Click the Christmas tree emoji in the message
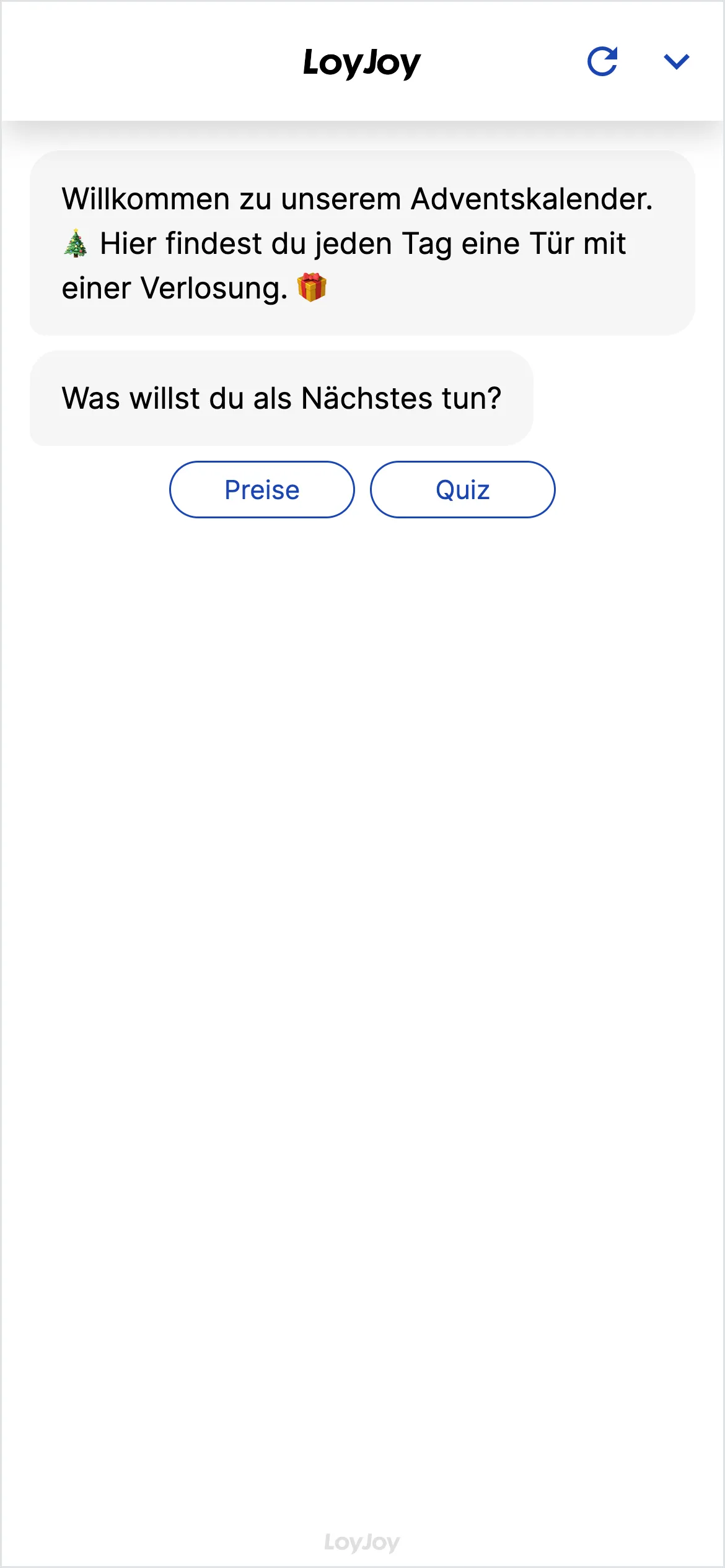This screenshot has height=1568, width=725. (x=75, y=243)
